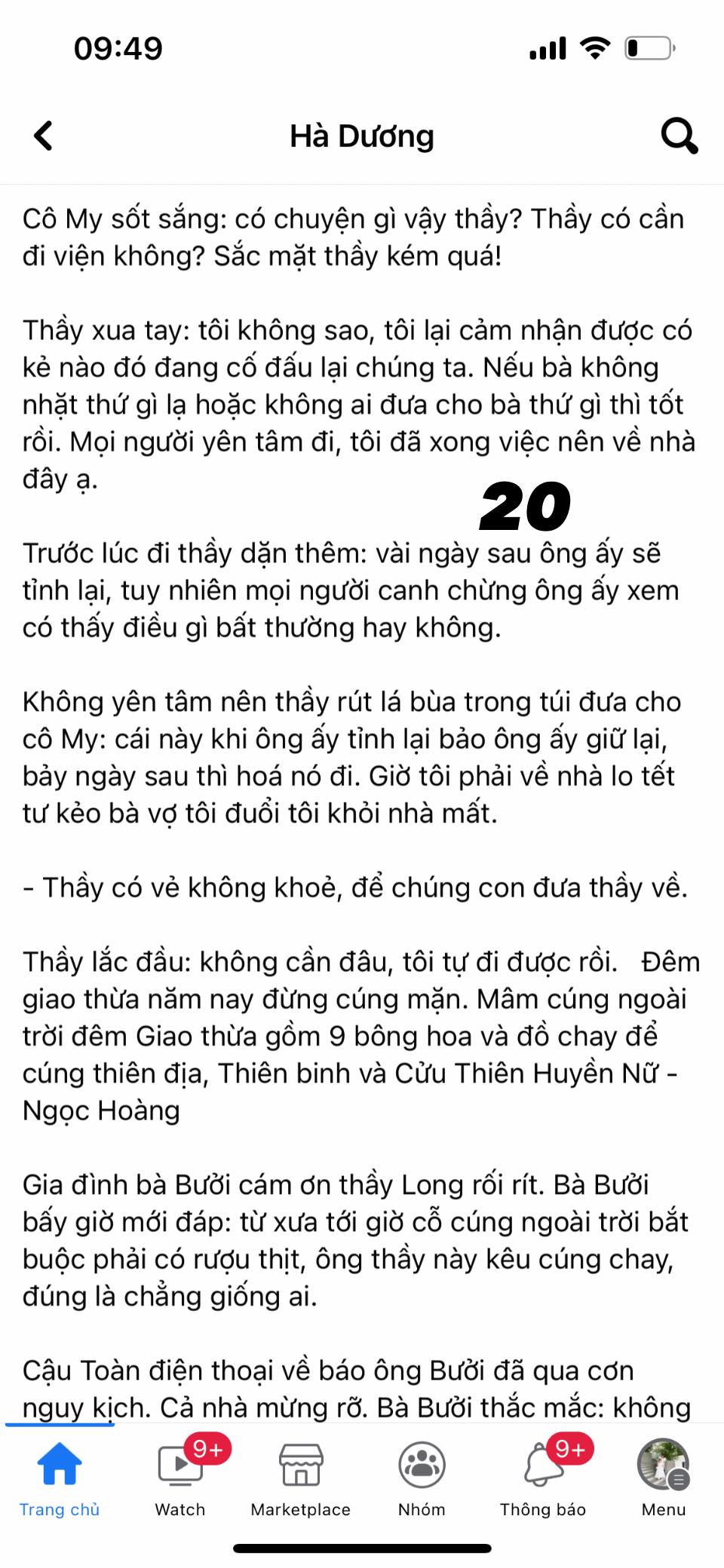The height and width of the screenshot is (1568, 724).
Task: View Thông báo notifications
Action: [543, 1478]
